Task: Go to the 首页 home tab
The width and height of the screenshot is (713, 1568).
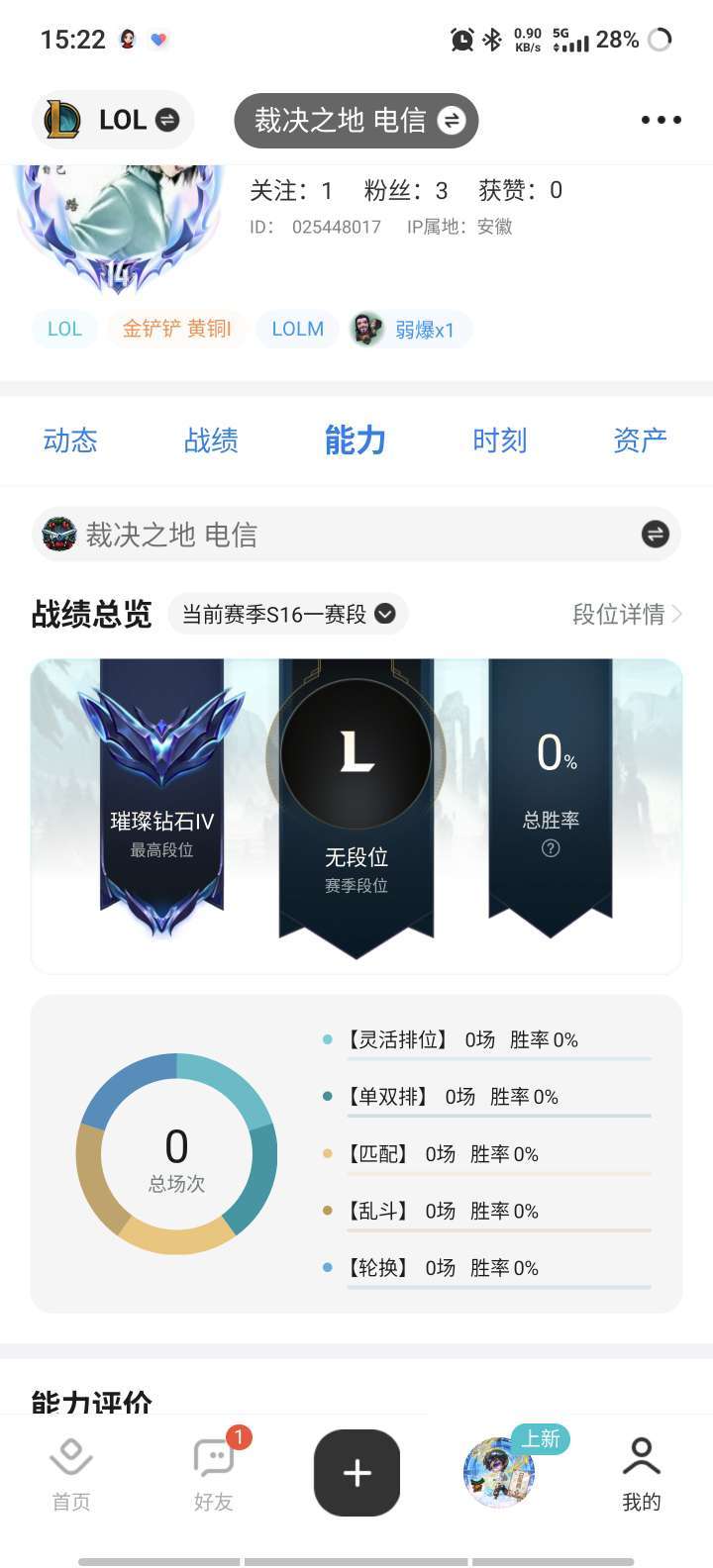Action: (x=70, y=1473)
